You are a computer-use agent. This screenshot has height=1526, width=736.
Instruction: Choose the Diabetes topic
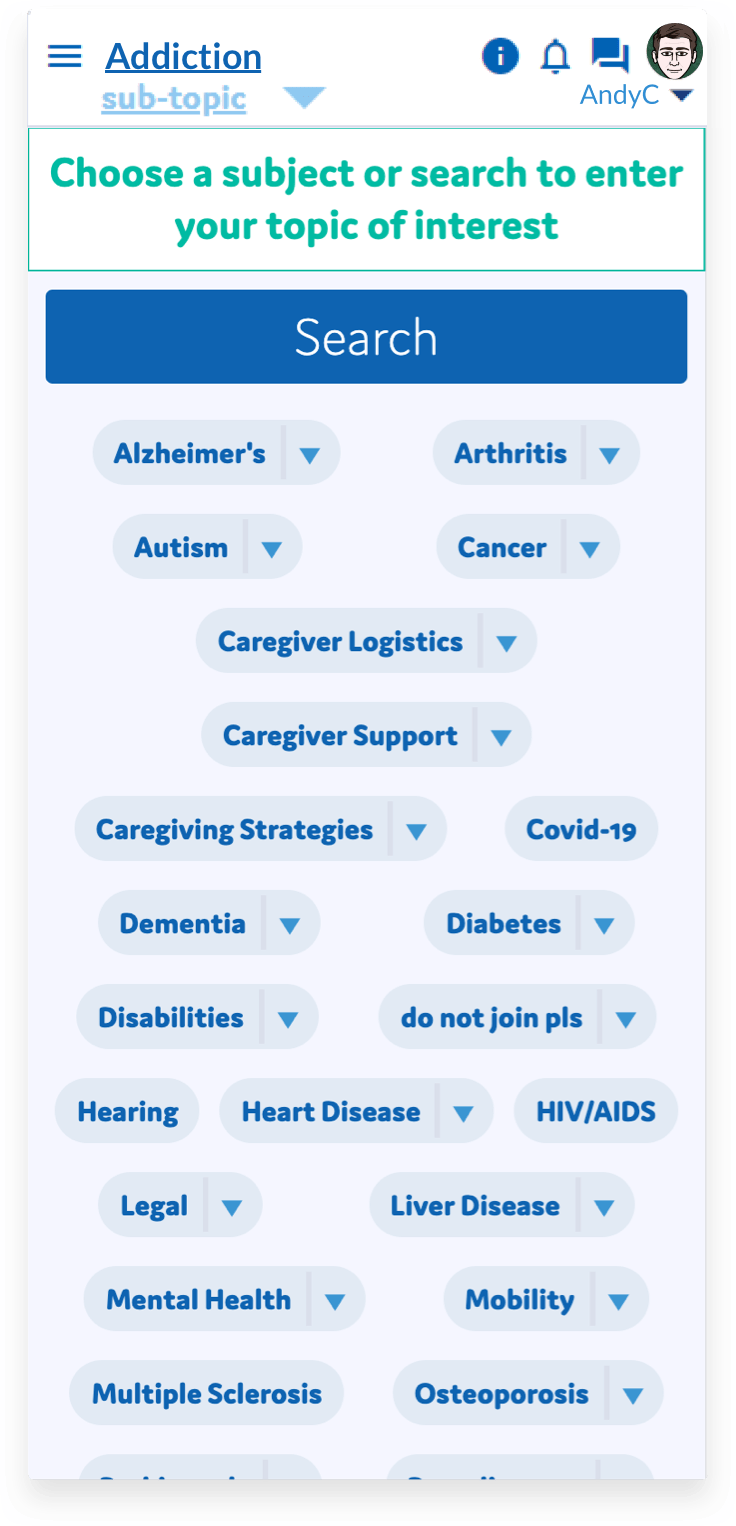tap(503, 923)
